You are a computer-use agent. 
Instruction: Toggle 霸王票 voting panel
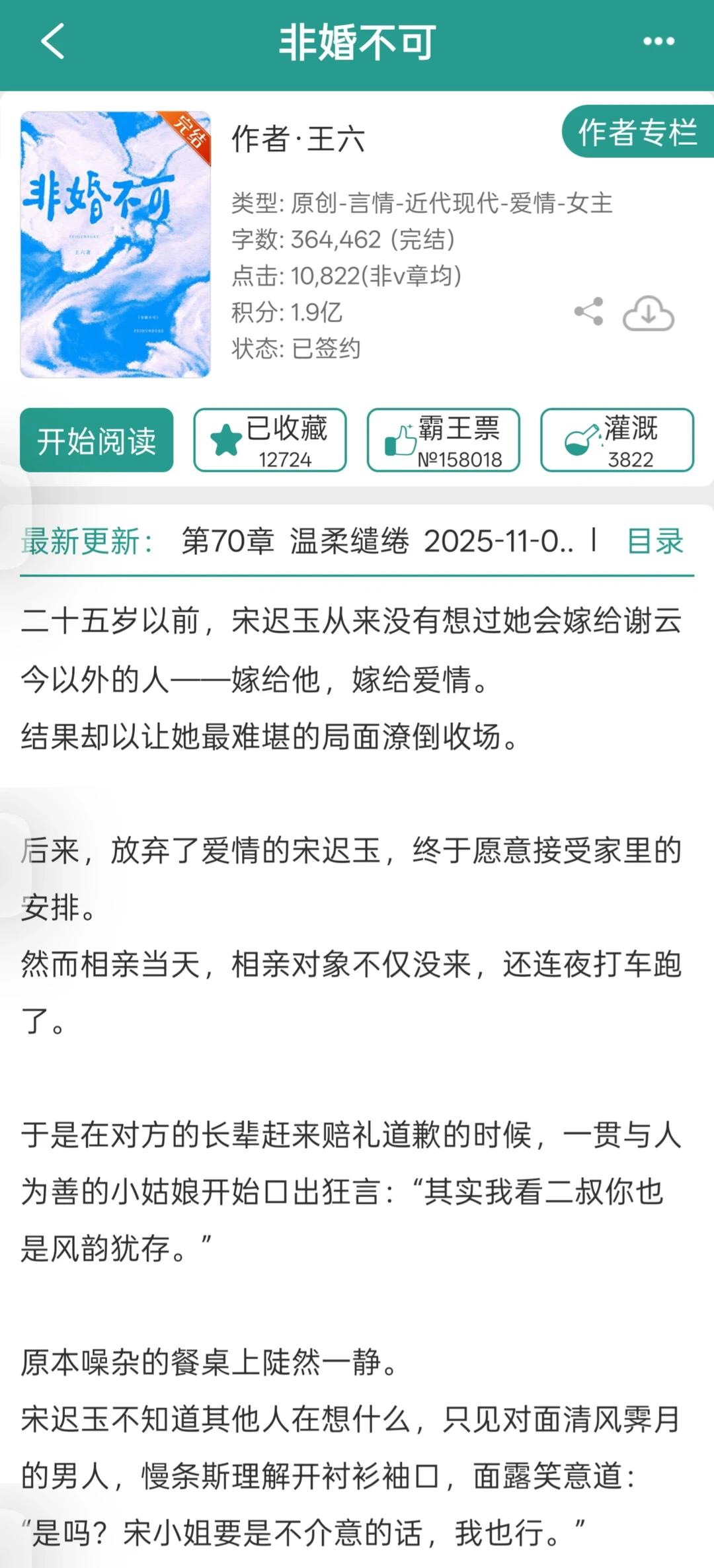tap(443, 440)
